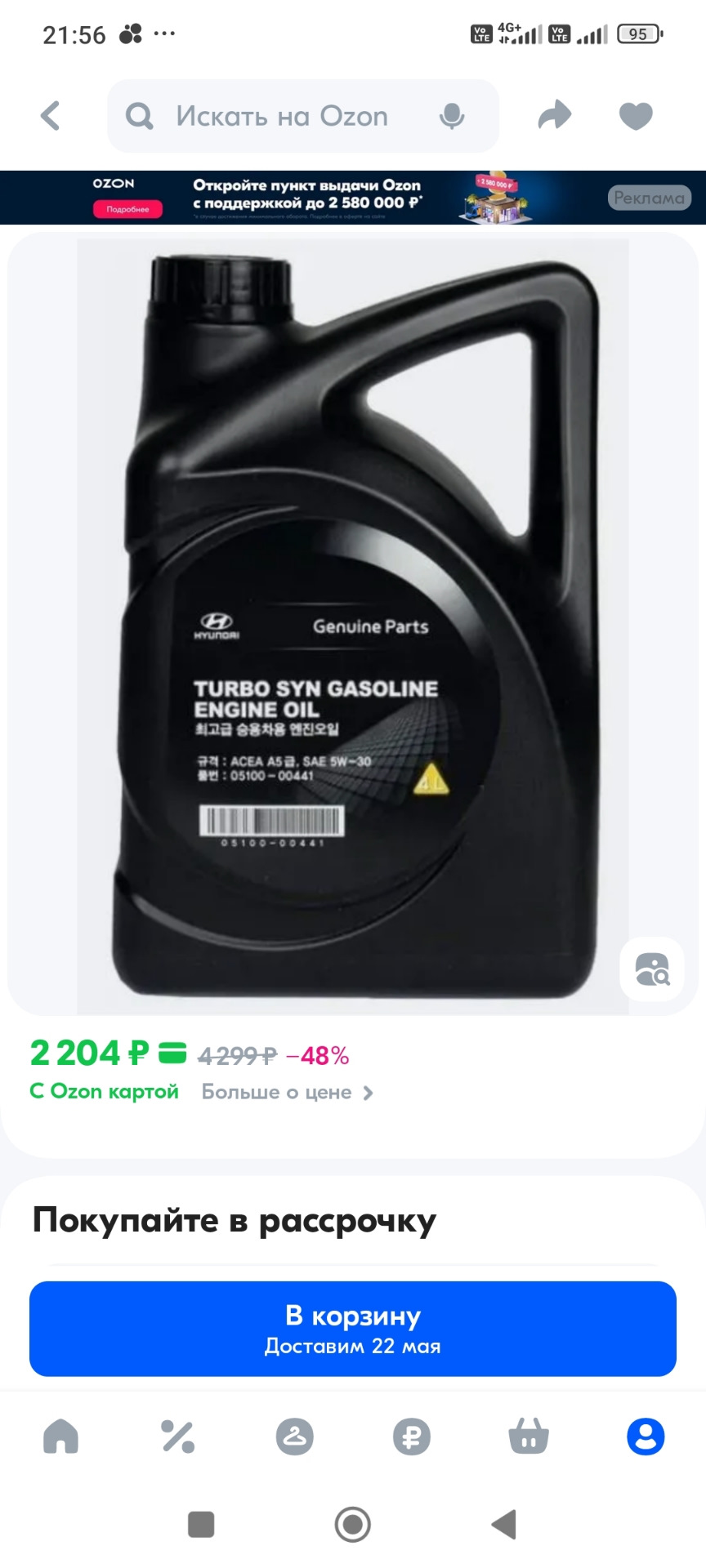Add the product to favorites
706x1568 pixels.
point(636,116)
